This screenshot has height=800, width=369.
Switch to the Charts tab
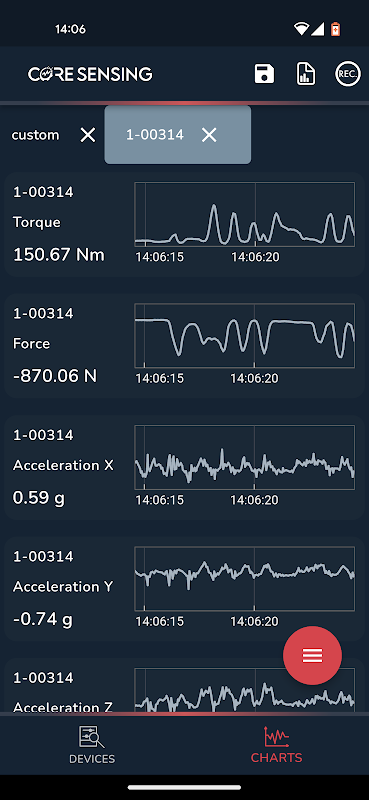pos(276,745)
